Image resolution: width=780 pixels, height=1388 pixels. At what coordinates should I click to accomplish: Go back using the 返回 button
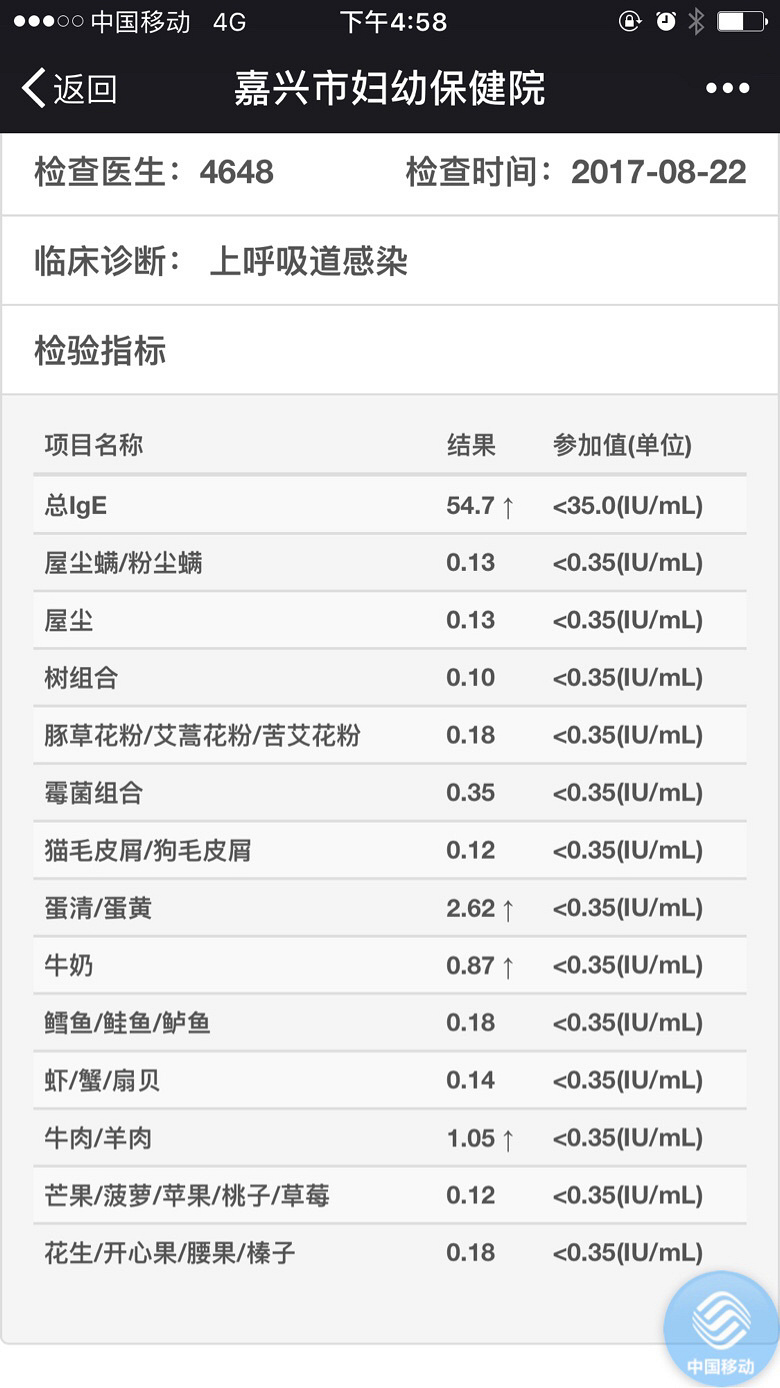pos(68,89)
